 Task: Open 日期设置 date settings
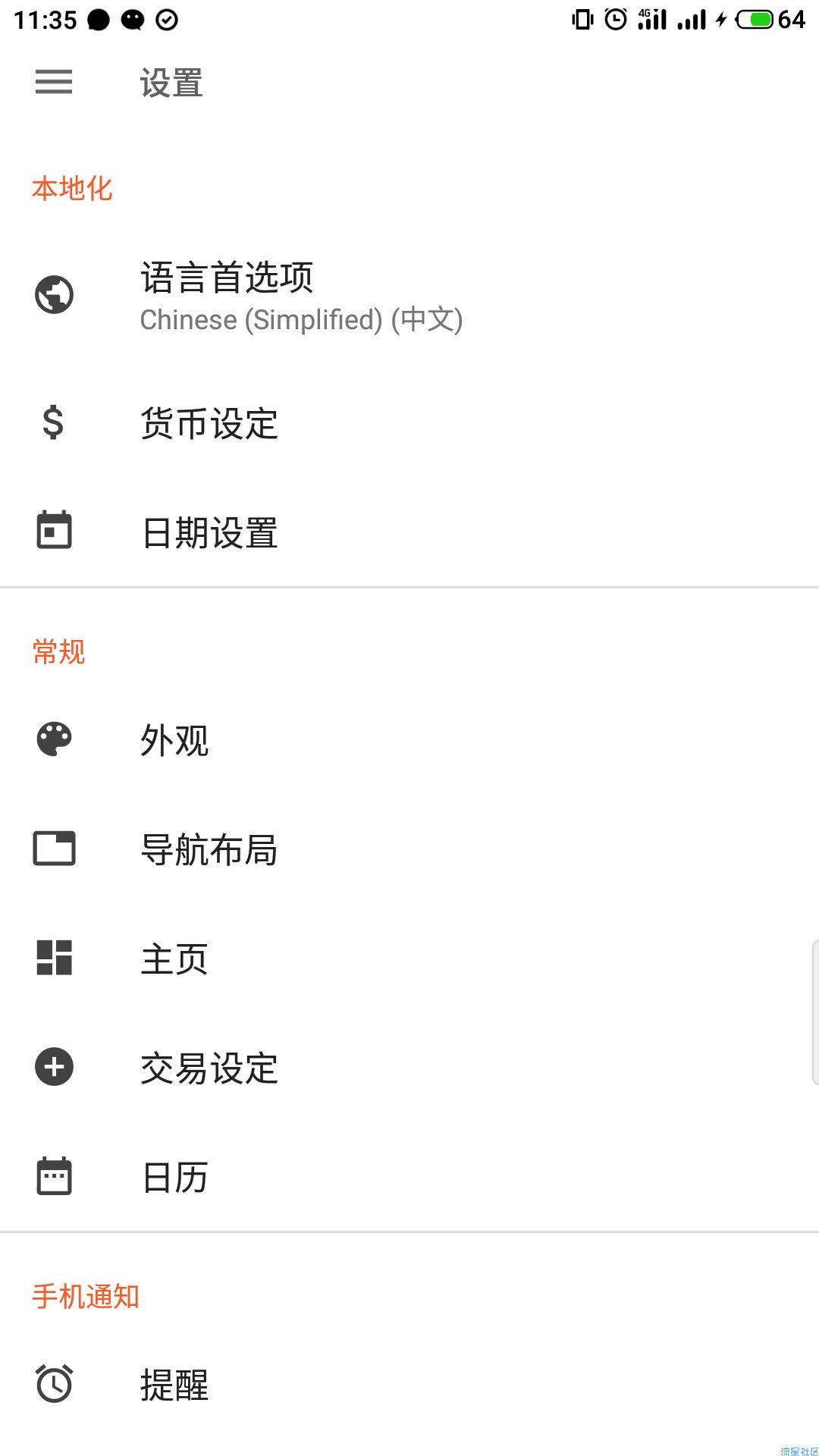(409, 532)
